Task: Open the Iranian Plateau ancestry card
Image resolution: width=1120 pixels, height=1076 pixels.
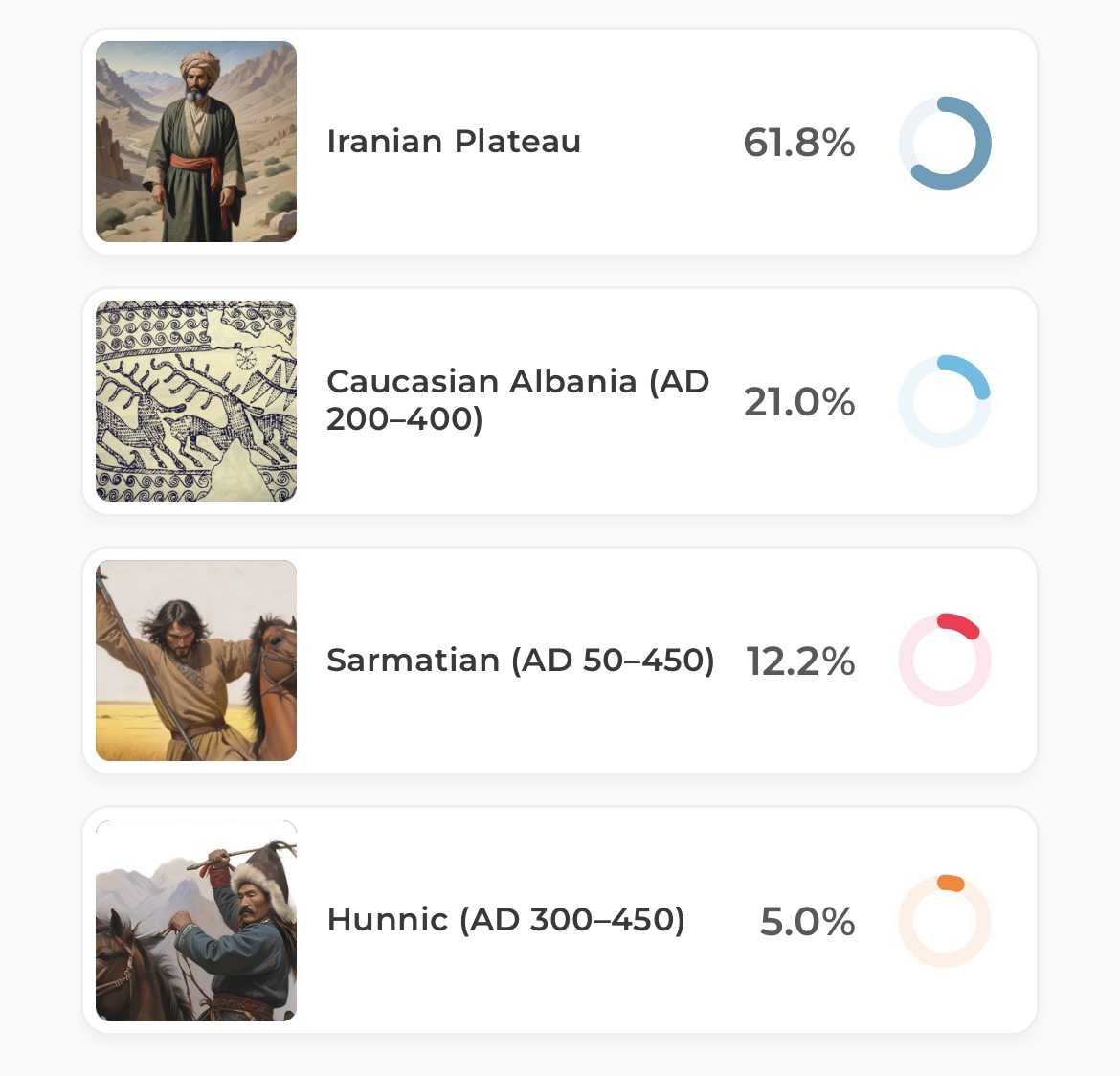Action: coord(559,142)
